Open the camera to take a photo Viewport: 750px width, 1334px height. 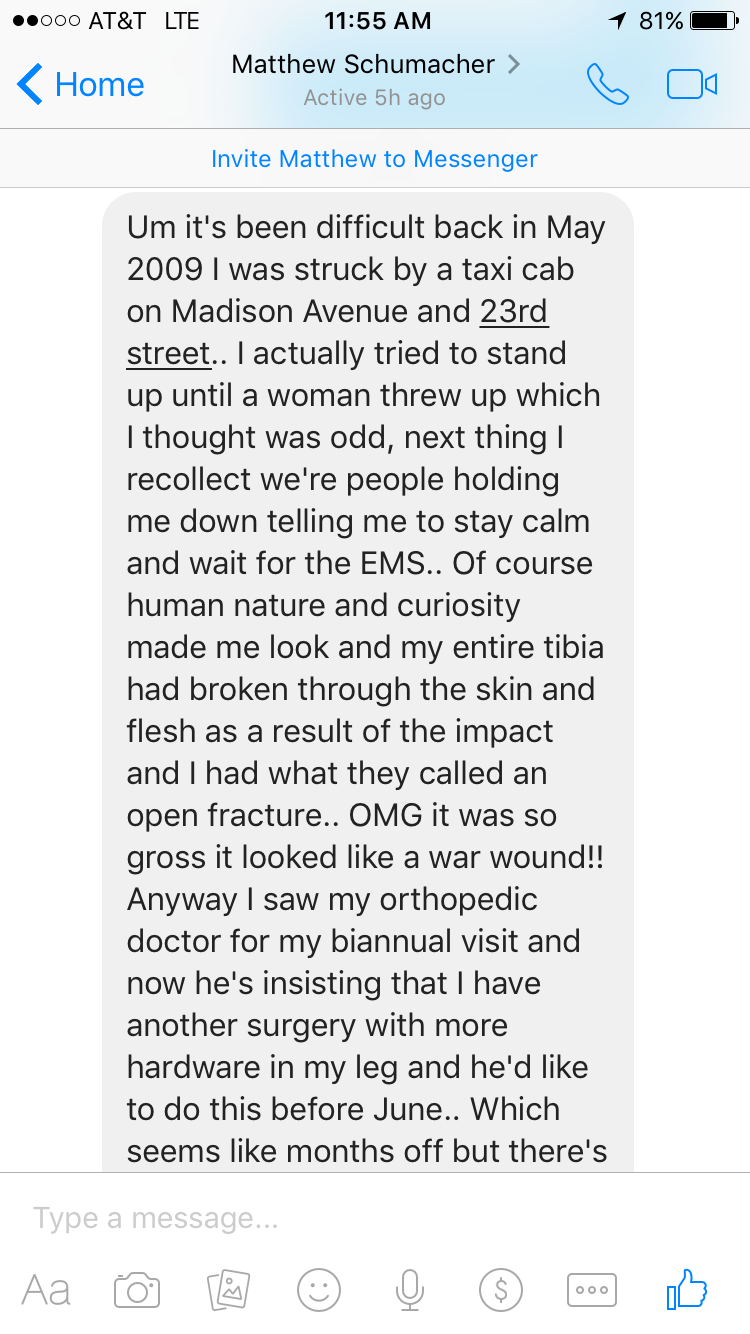(137, 1290)
